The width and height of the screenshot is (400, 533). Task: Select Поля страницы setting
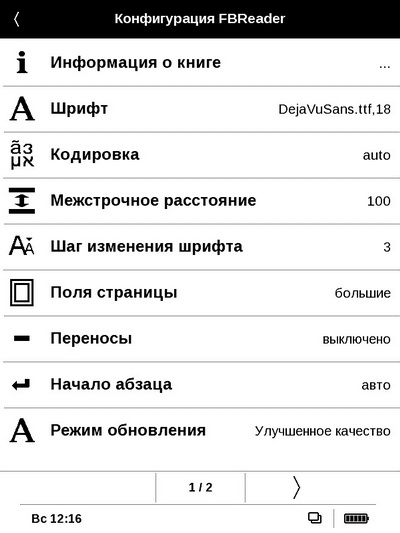[200, 293]
